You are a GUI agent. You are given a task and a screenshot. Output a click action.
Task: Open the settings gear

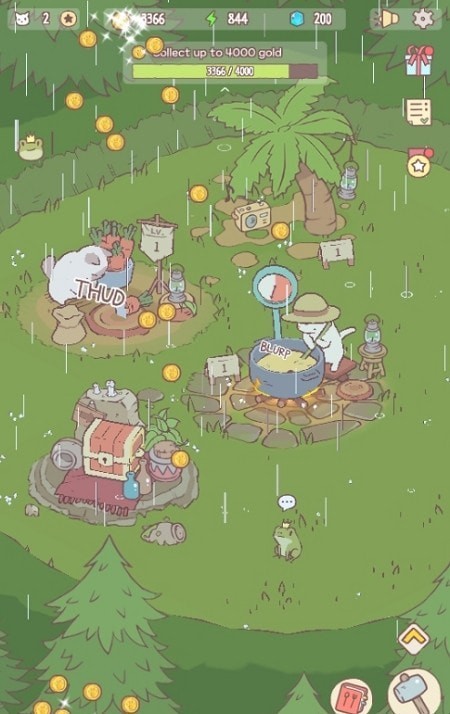pos(423,19)
